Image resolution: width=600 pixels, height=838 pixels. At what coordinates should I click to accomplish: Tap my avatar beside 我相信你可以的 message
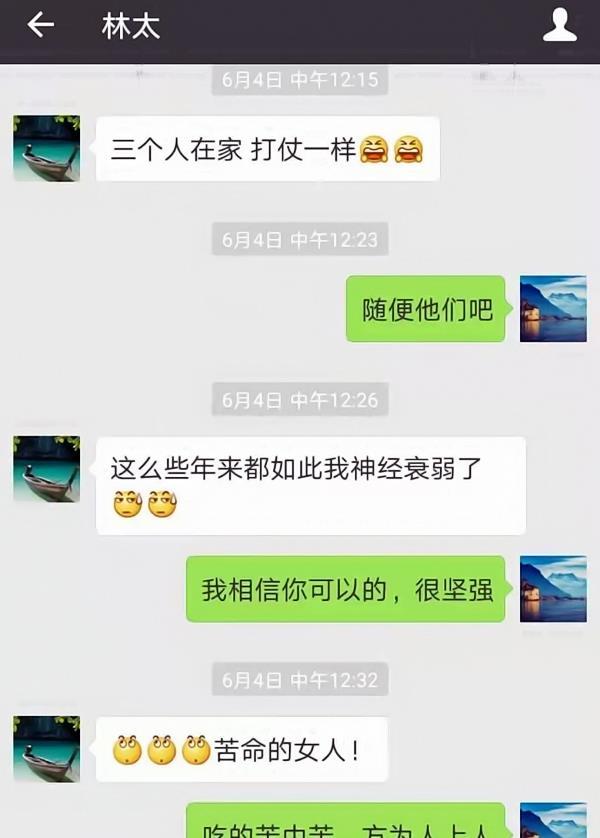tap(553, 589)
